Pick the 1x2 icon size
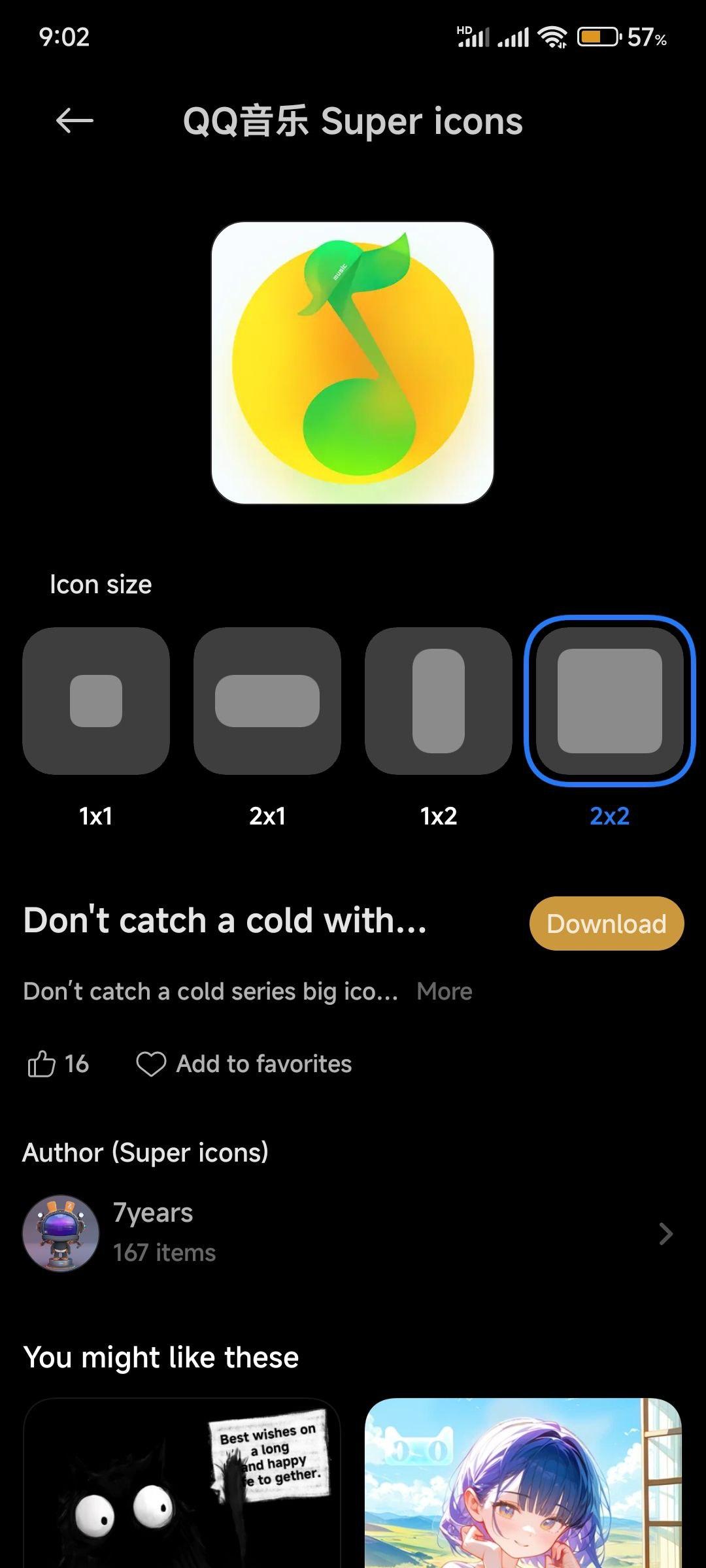The height and width of the screenshot is (1568, 706). tap(439, 701)
